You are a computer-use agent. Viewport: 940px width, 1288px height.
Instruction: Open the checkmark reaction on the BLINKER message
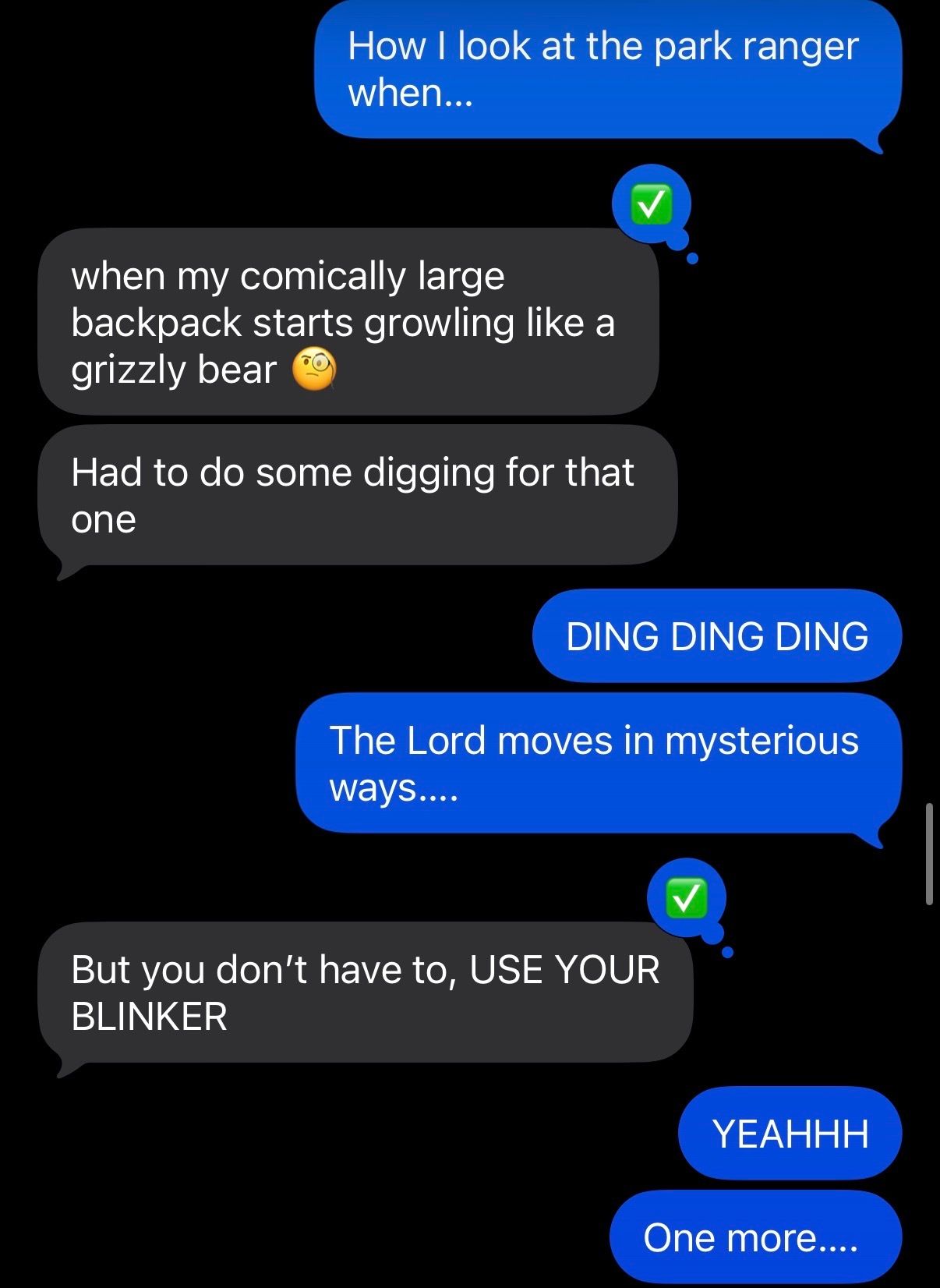pyautogui.click(x=686, y=899)
